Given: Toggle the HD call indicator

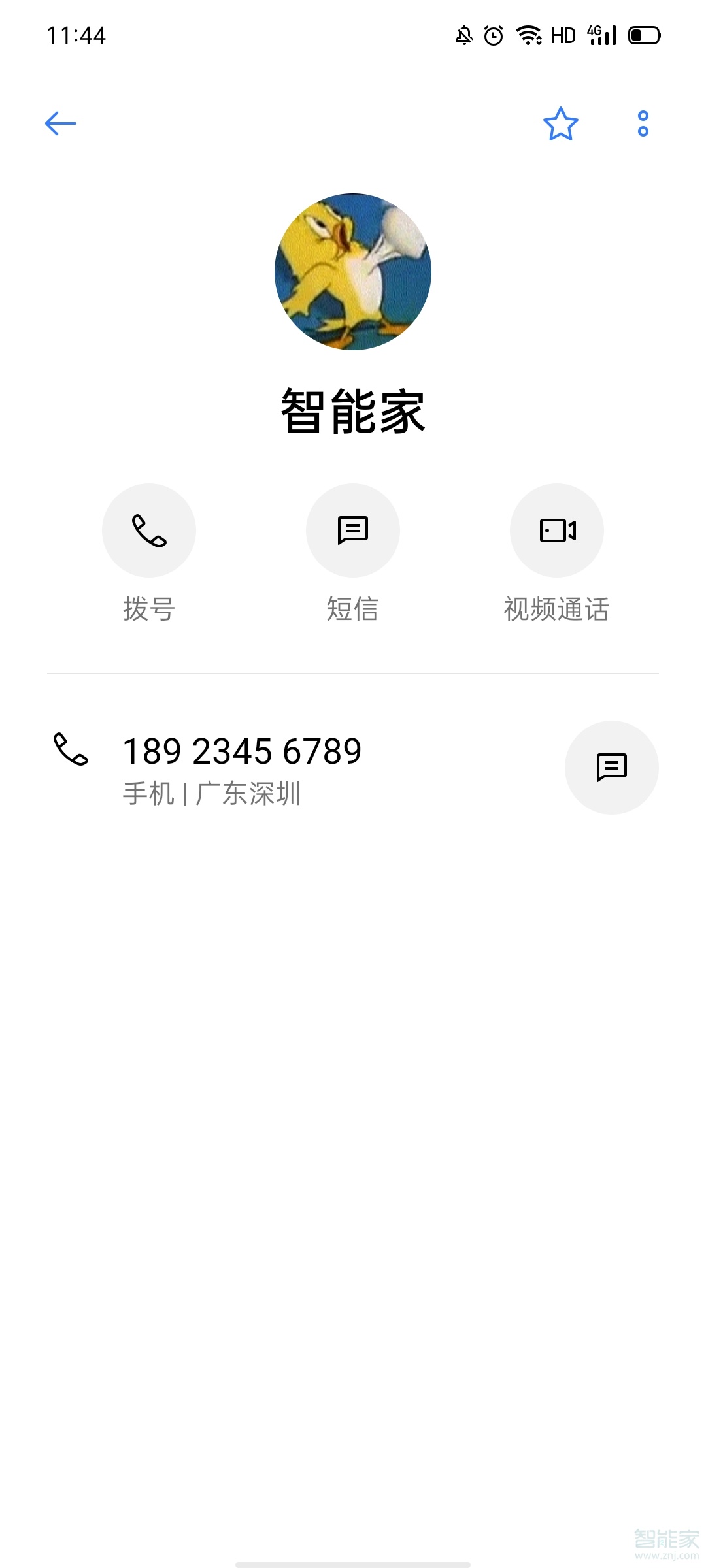Looking at the screenshot, I should (x=563, y=36).
